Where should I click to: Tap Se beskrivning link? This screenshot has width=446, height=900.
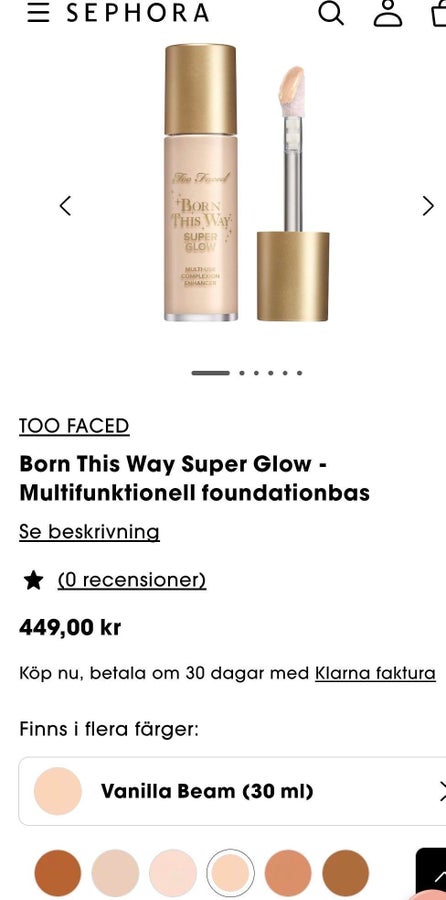pos(89,532)
